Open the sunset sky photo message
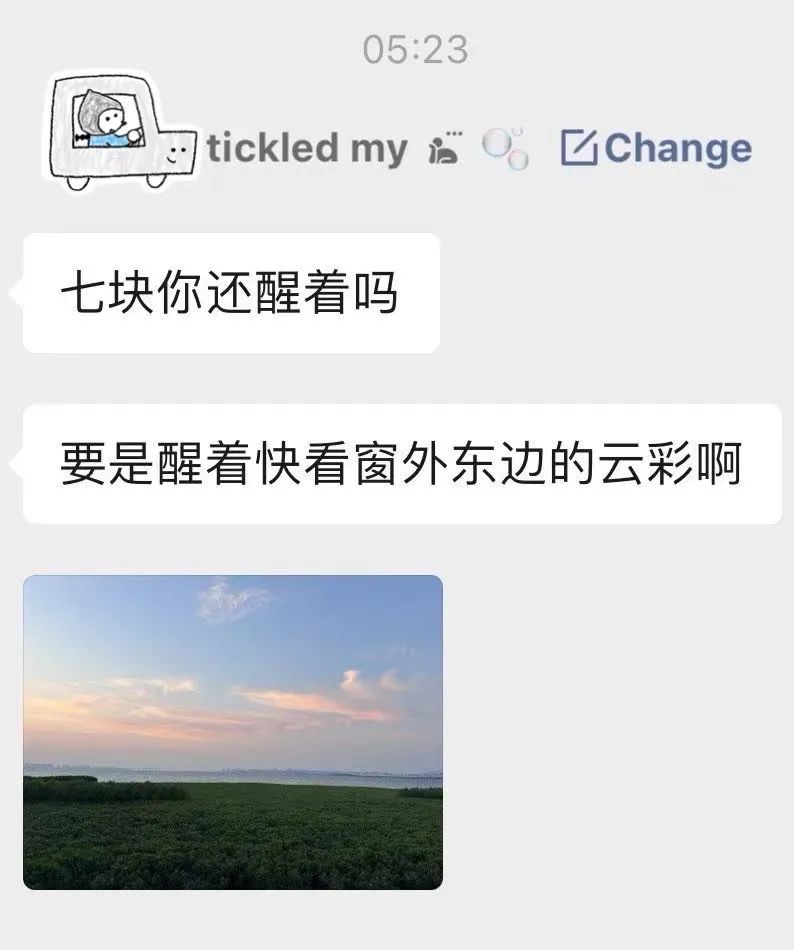Screen dimensions: 794x950 [233, 732]
